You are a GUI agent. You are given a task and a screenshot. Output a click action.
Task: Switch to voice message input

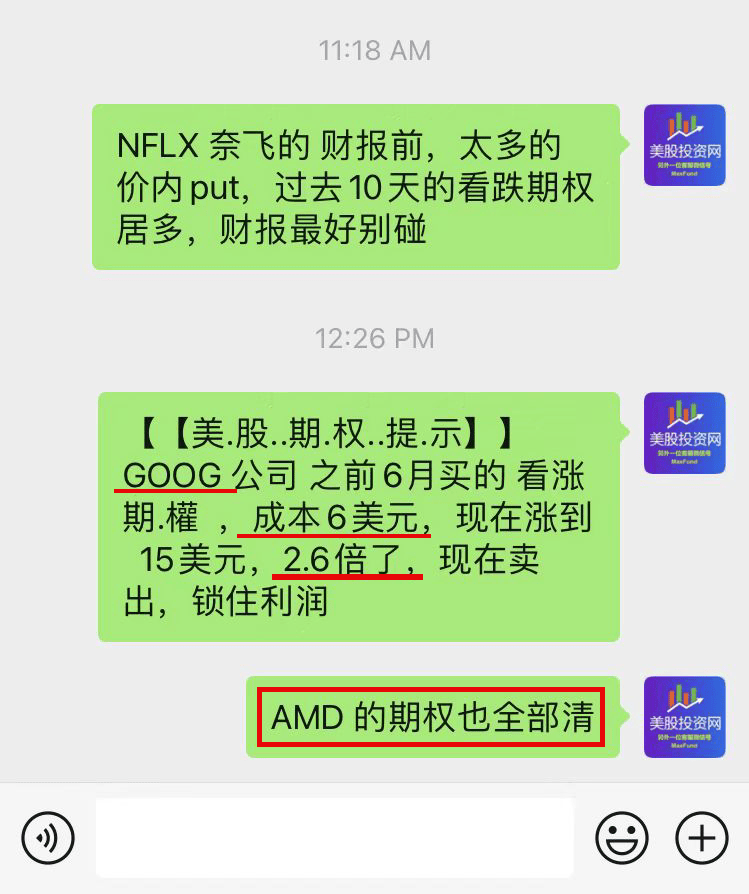pos(48,837)
